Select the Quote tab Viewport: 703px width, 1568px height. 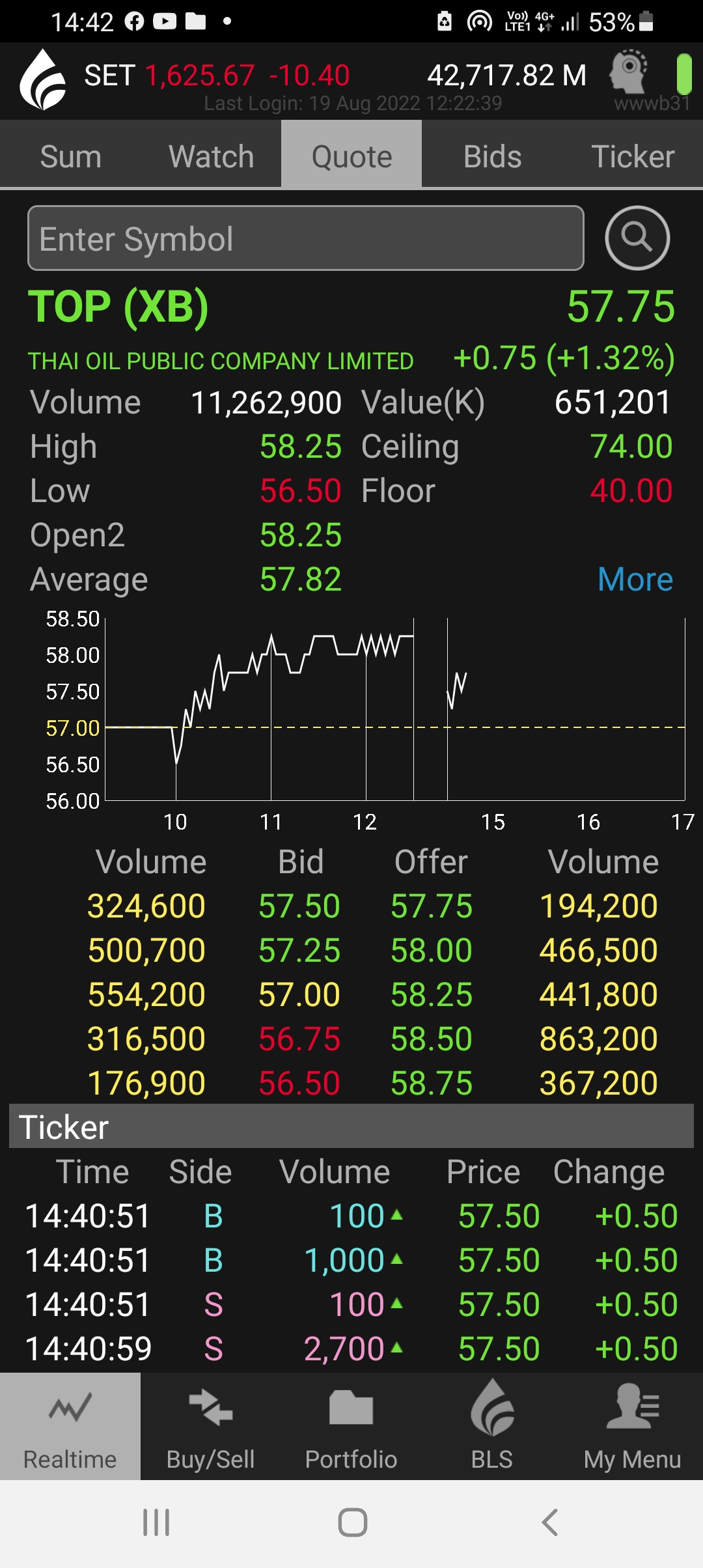(351, 156)
